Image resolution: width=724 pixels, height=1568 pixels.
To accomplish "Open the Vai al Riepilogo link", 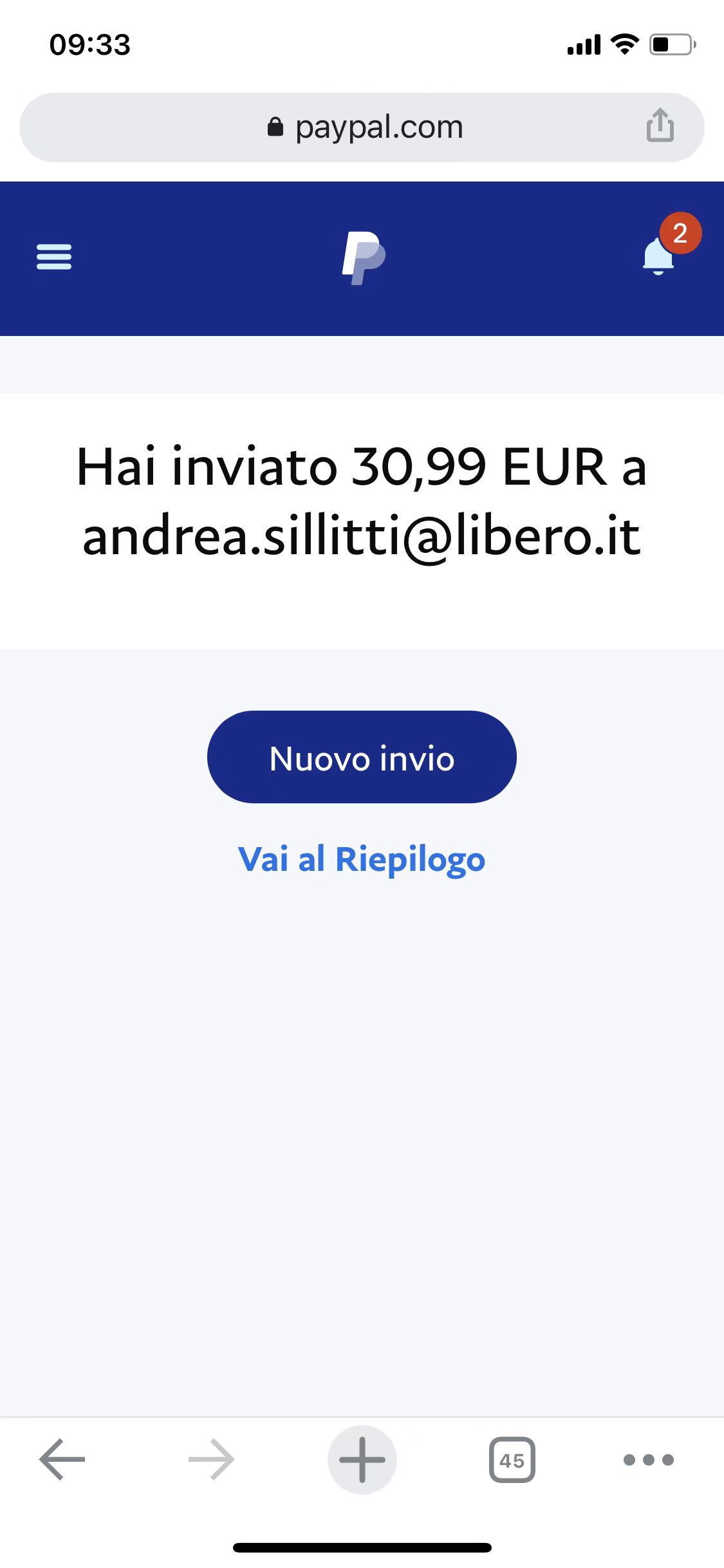I will tap(362, 859).
